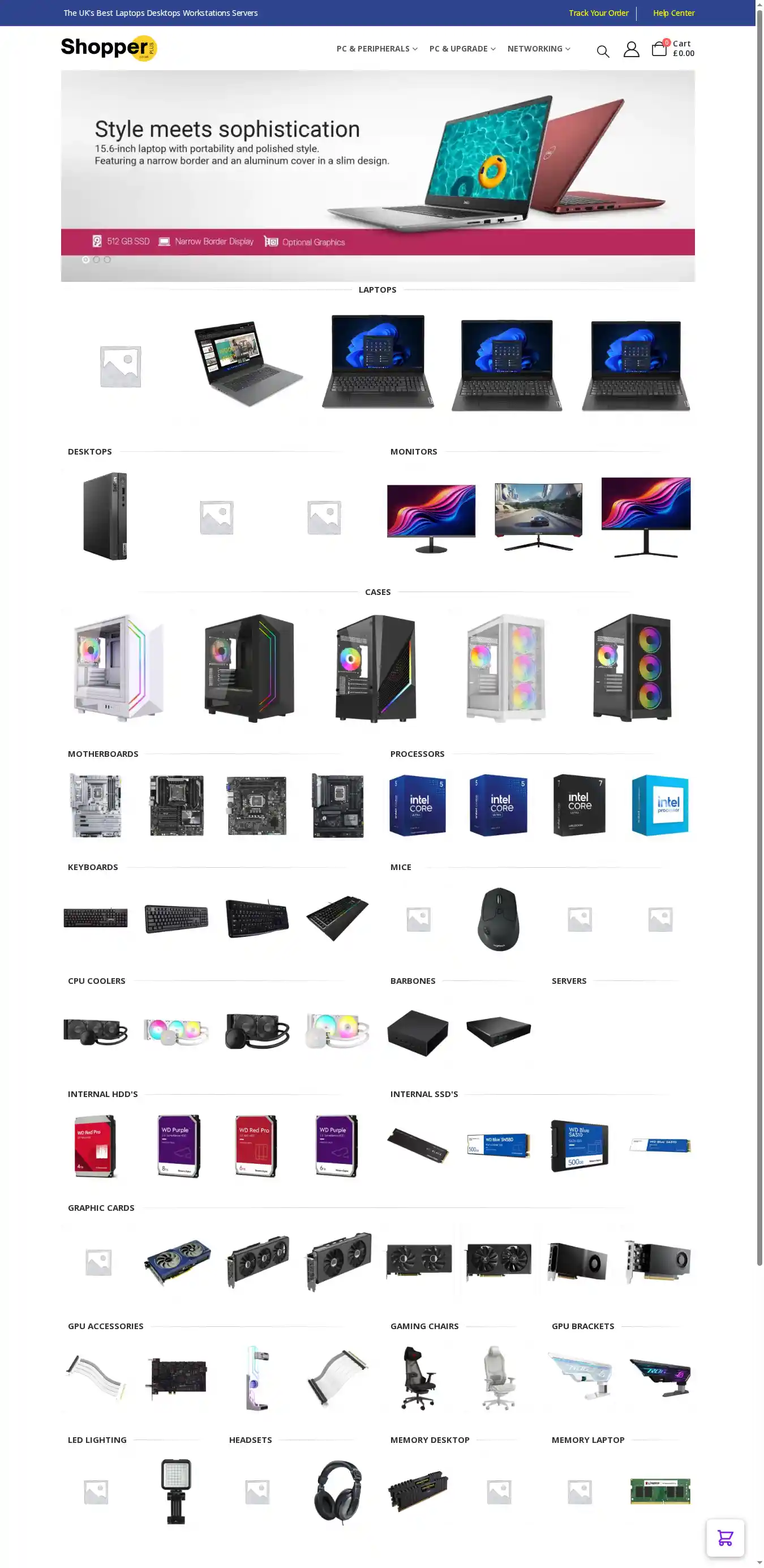View the WD Red Pro 4TB drive
The width and height of the screenshot is (764, 1568).
tap(96, 1146)
